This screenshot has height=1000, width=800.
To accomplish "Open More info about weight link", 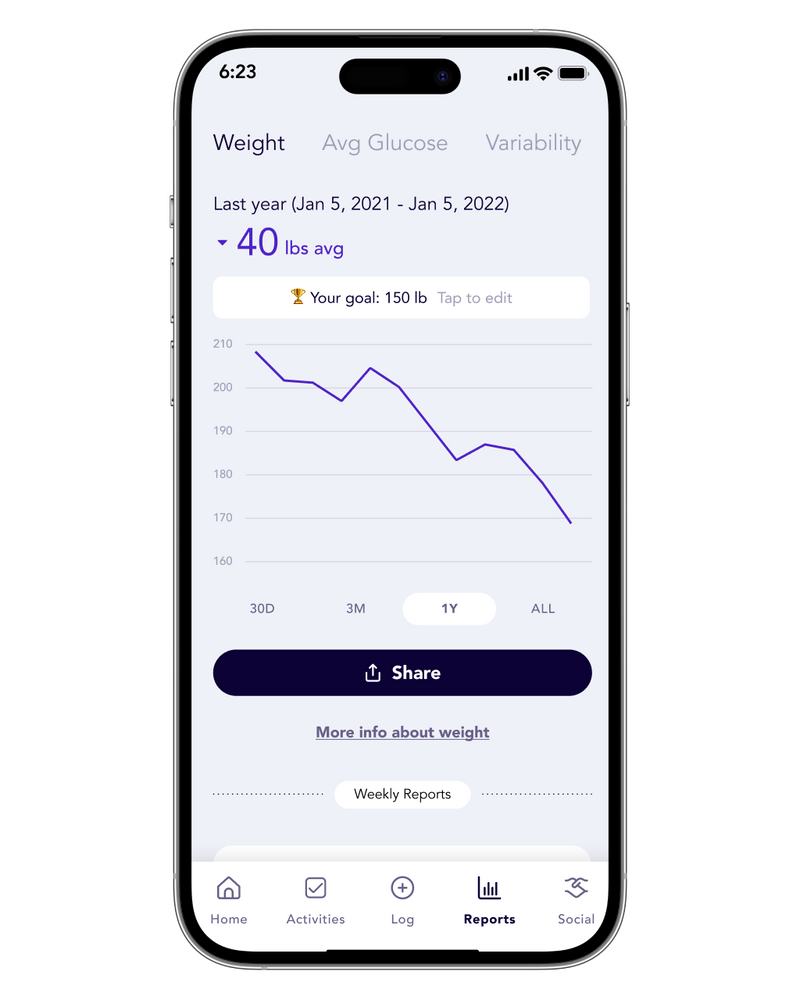I will (402, 732).
